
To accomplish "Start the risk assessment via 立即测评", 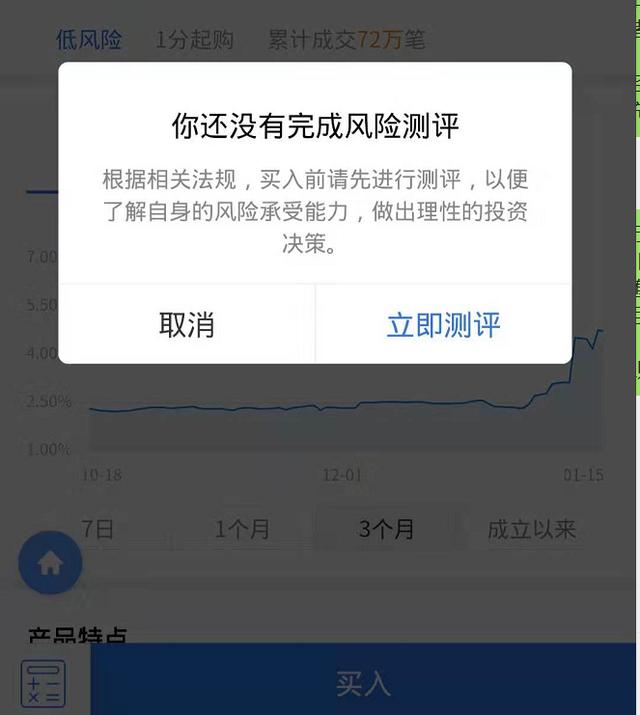I will click(x=443, y=325).
